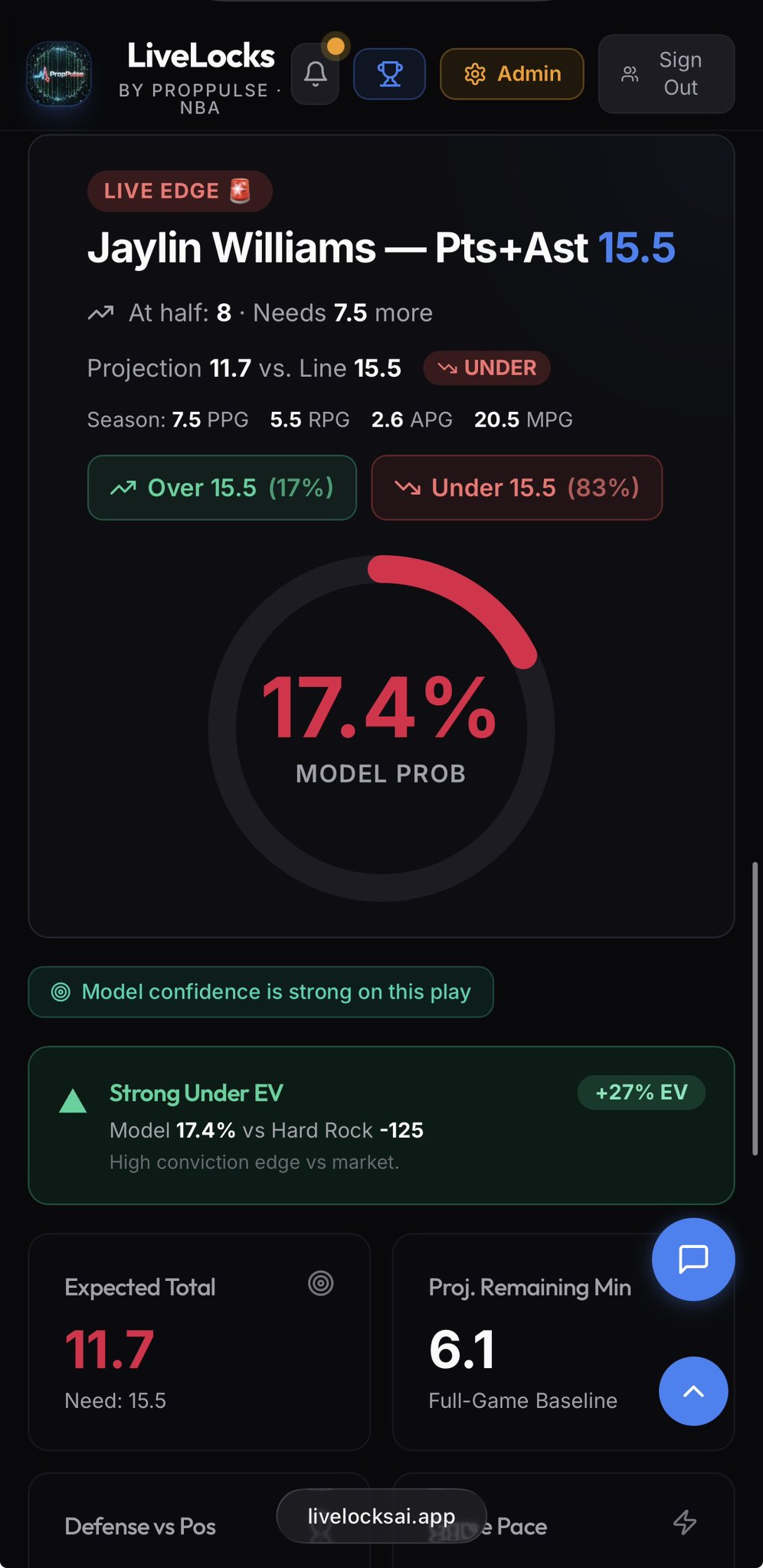The width and height of the screenshot is (763, 1568).
Task: Open the chat bubble button
Action: 693,1259
